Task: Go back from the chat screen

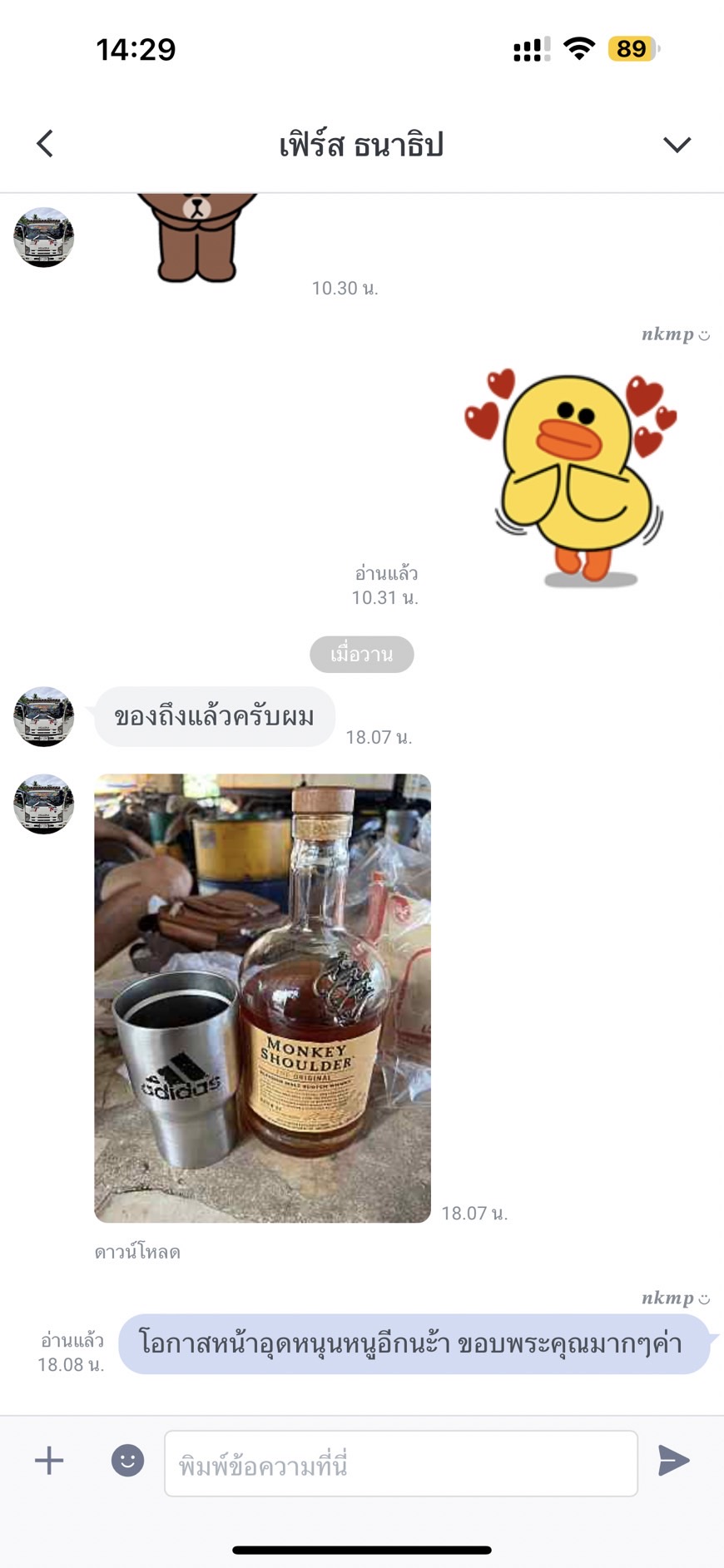Action: 45,144
